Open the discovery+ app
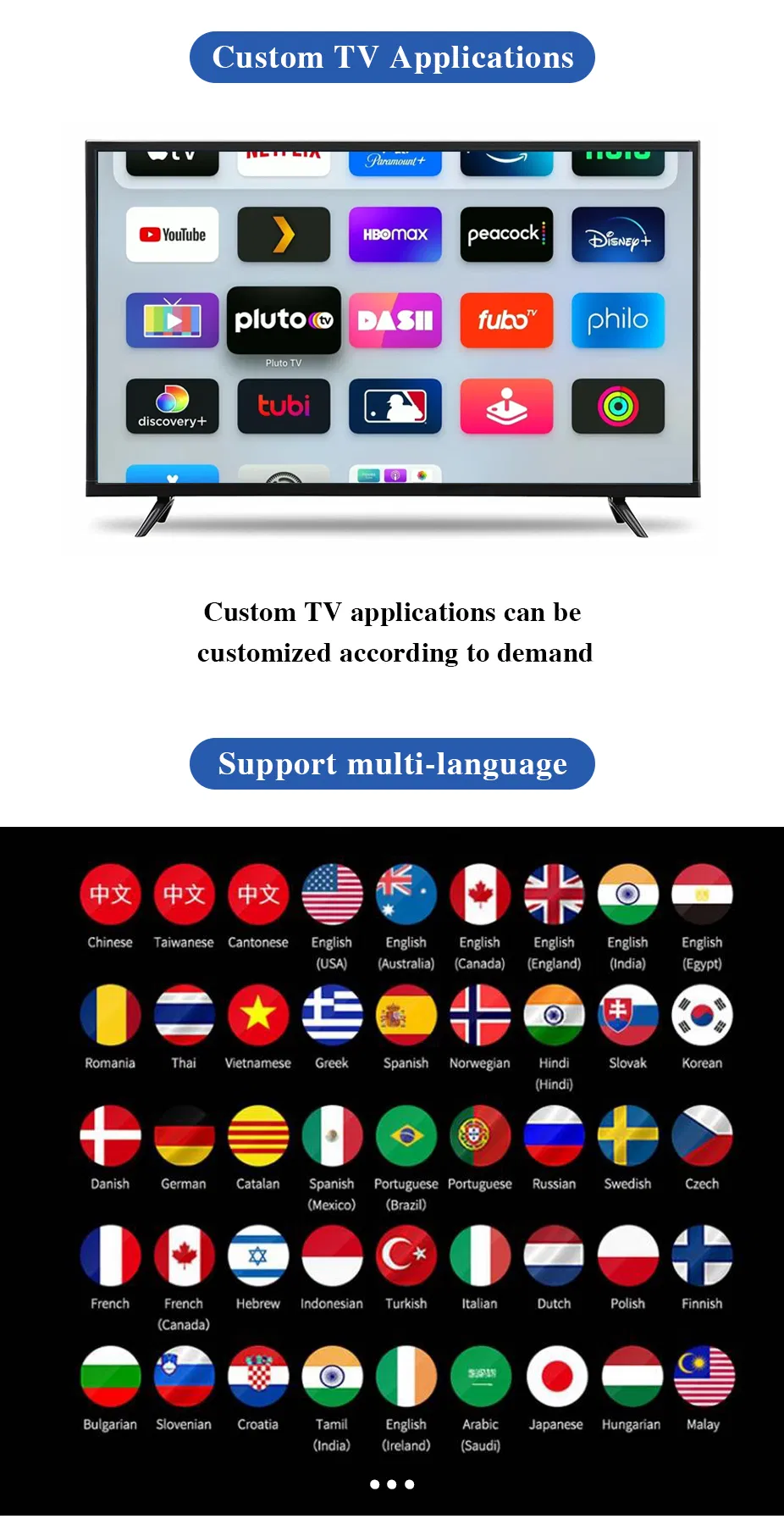Screen dimensions: 784x1519 [x=172, y=407]
